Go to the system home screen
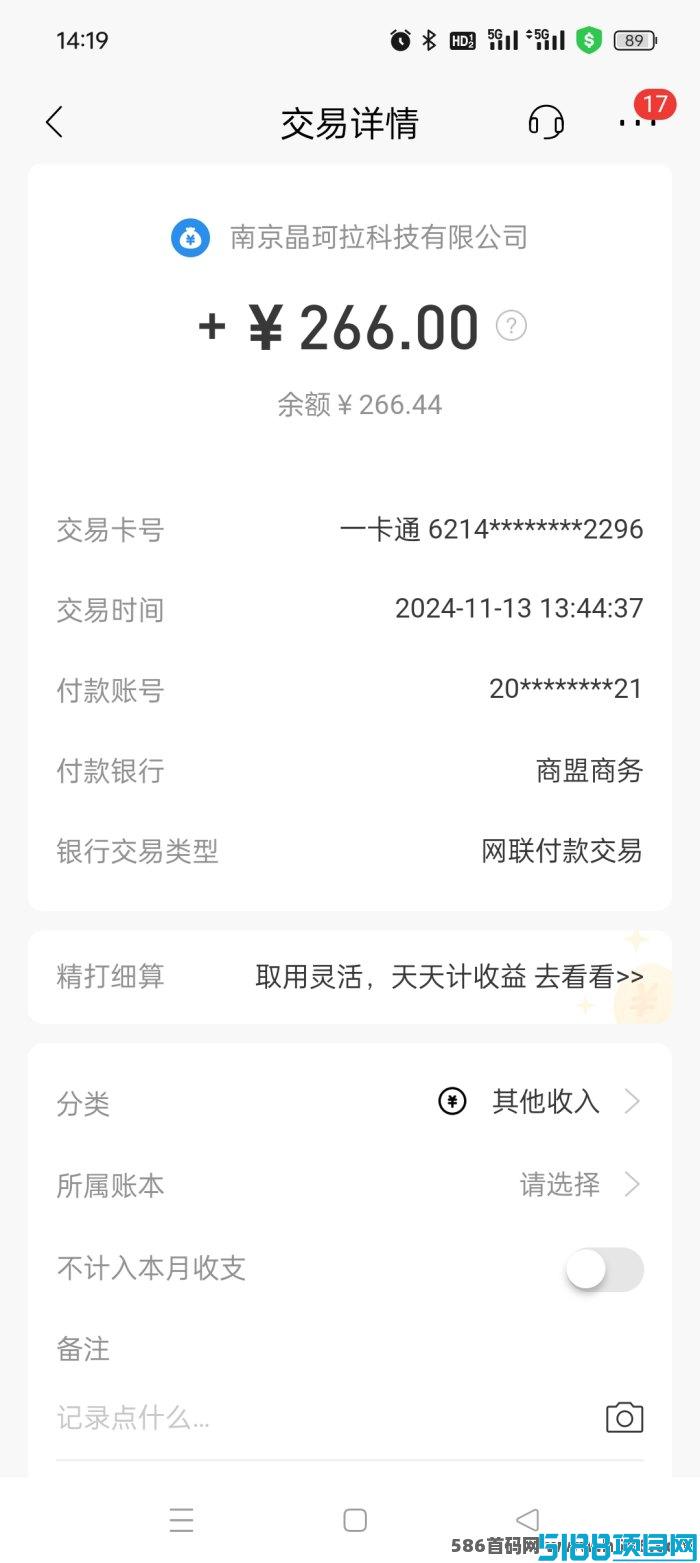The height and width of the screenshot is (1563, 700). point(355,1520)
